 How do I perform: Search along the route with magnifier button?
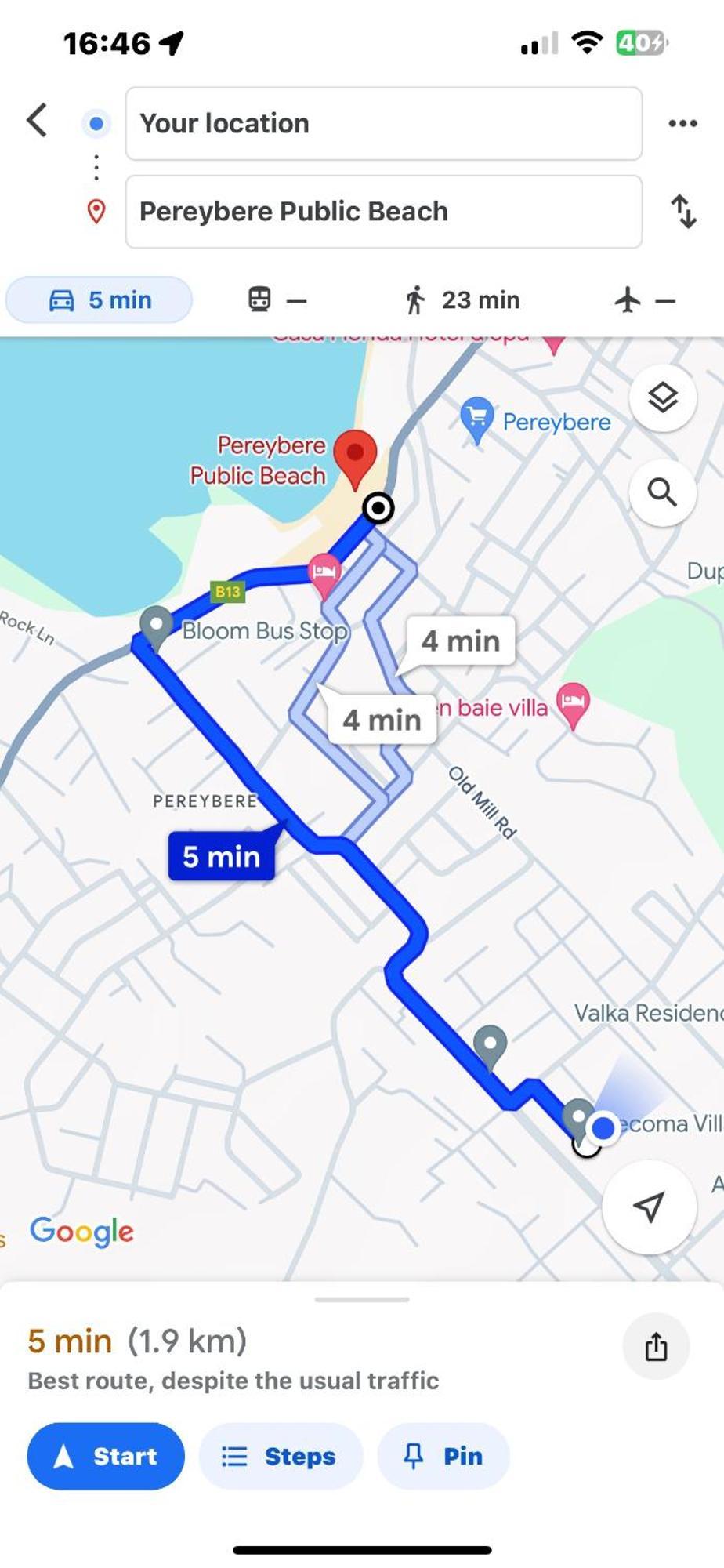(662, 492)
